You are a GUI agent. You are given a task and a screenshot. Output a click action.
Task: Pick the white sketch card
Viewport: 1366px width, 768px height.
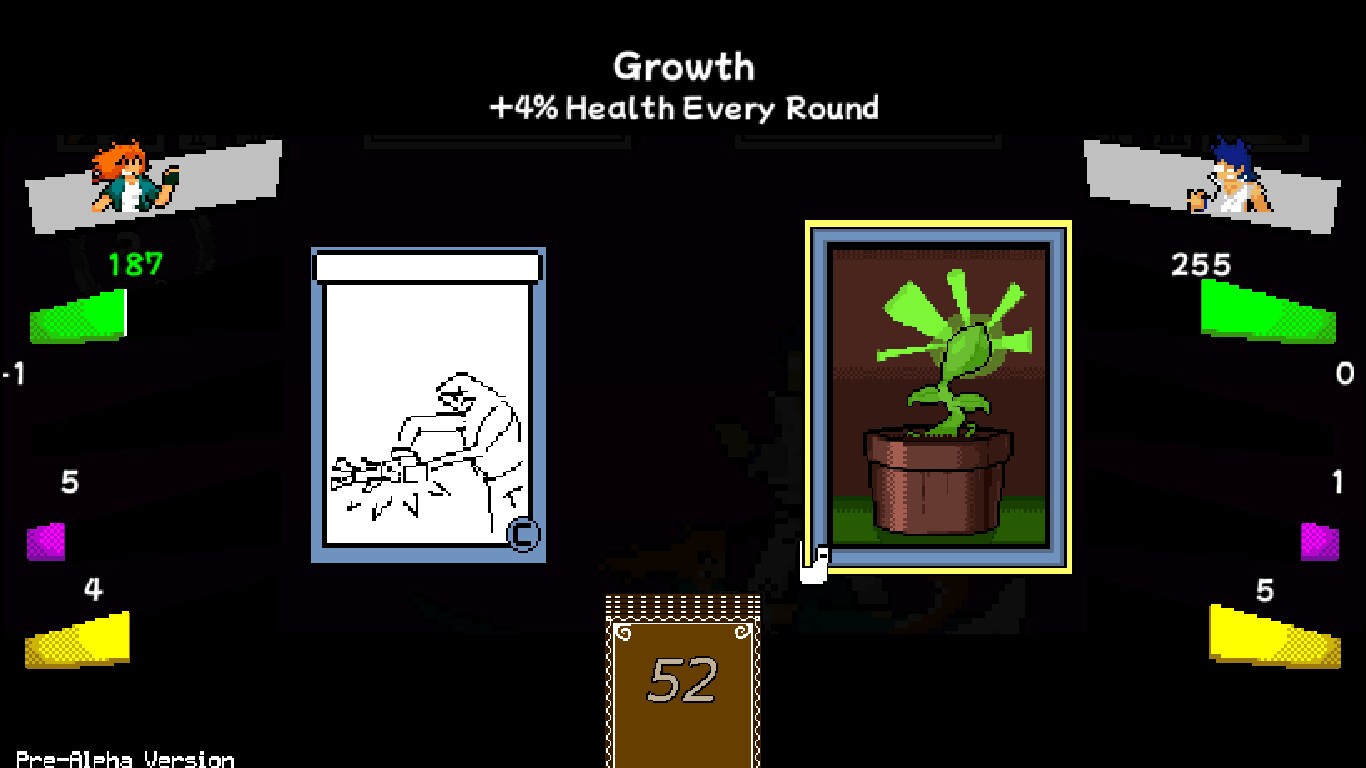pos(428,405)
